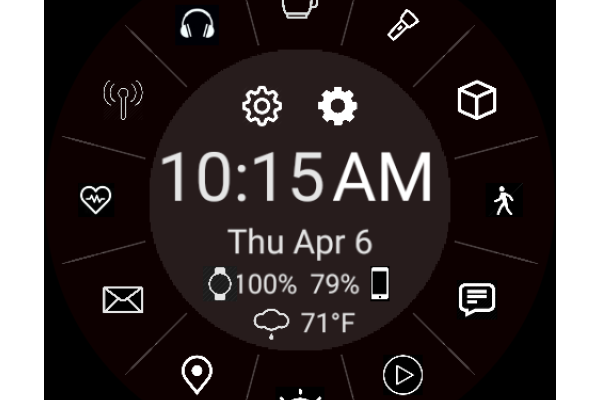Open the location pin shortcut
The height and width of the screenshot is (400, 600).
tap(197, 375)
